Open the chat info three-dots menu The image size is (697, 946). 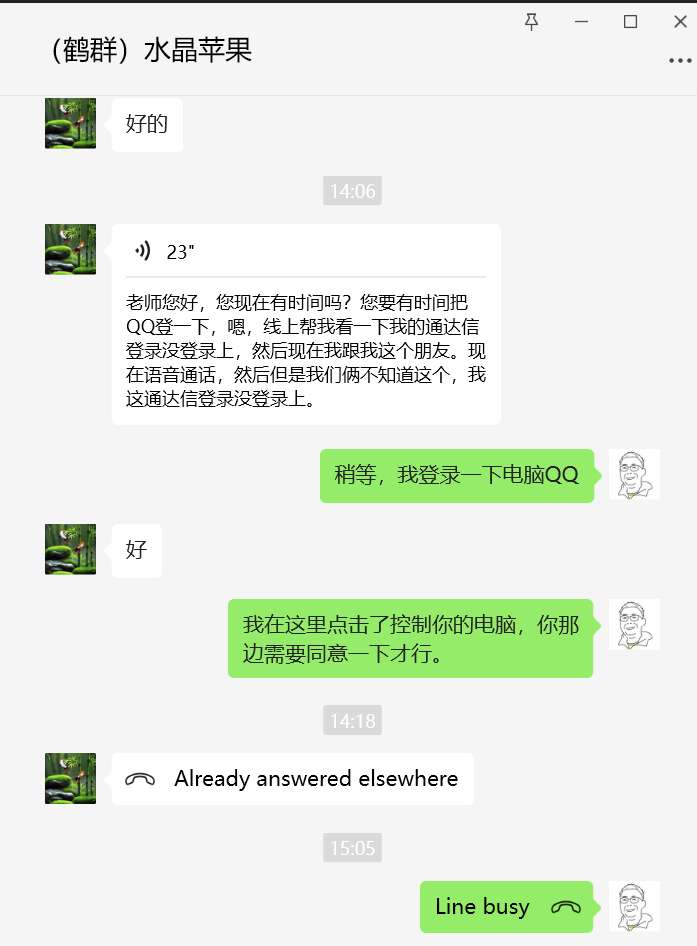tap(679, 61)
